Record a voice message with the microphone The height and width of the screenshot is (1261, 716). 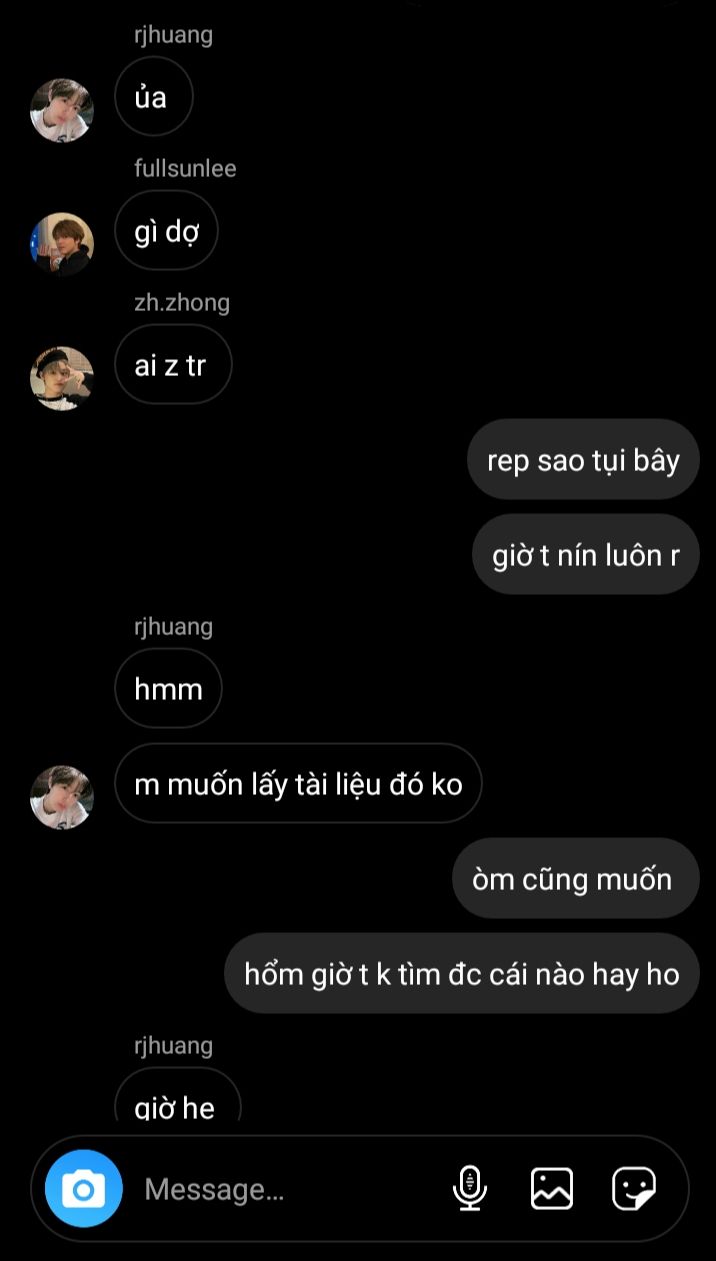(470, 1189)
